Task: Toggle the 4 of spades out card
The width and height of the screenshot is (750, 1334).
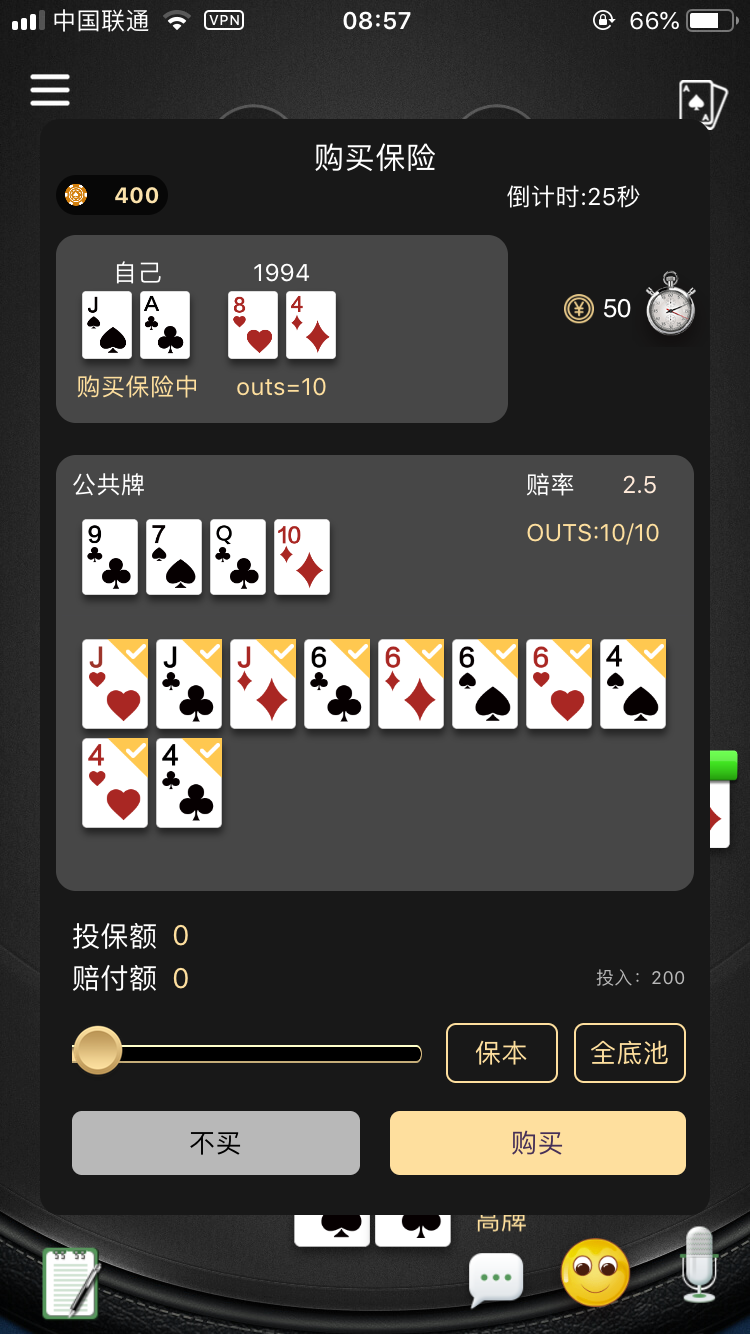Action: [x=633, y=684]
